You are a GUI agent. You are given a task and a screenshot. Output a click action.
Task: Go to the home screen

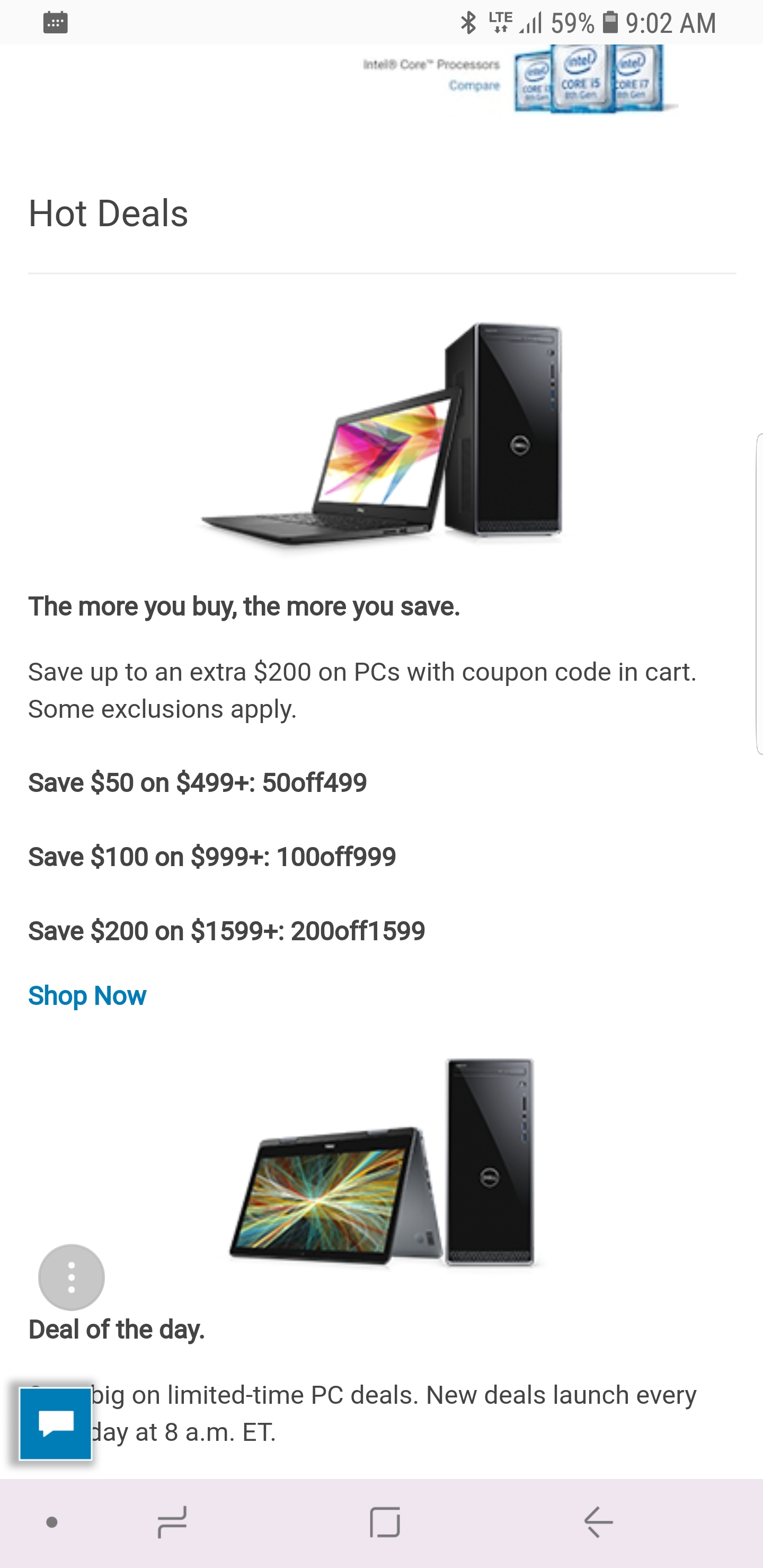point(384,1522)
